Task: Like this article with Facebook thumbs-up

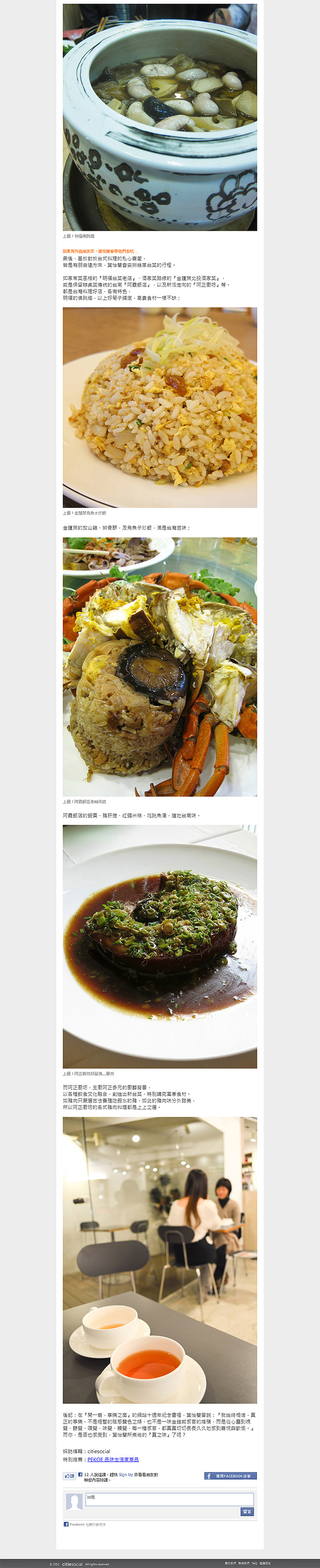Action: [69, 1475]
